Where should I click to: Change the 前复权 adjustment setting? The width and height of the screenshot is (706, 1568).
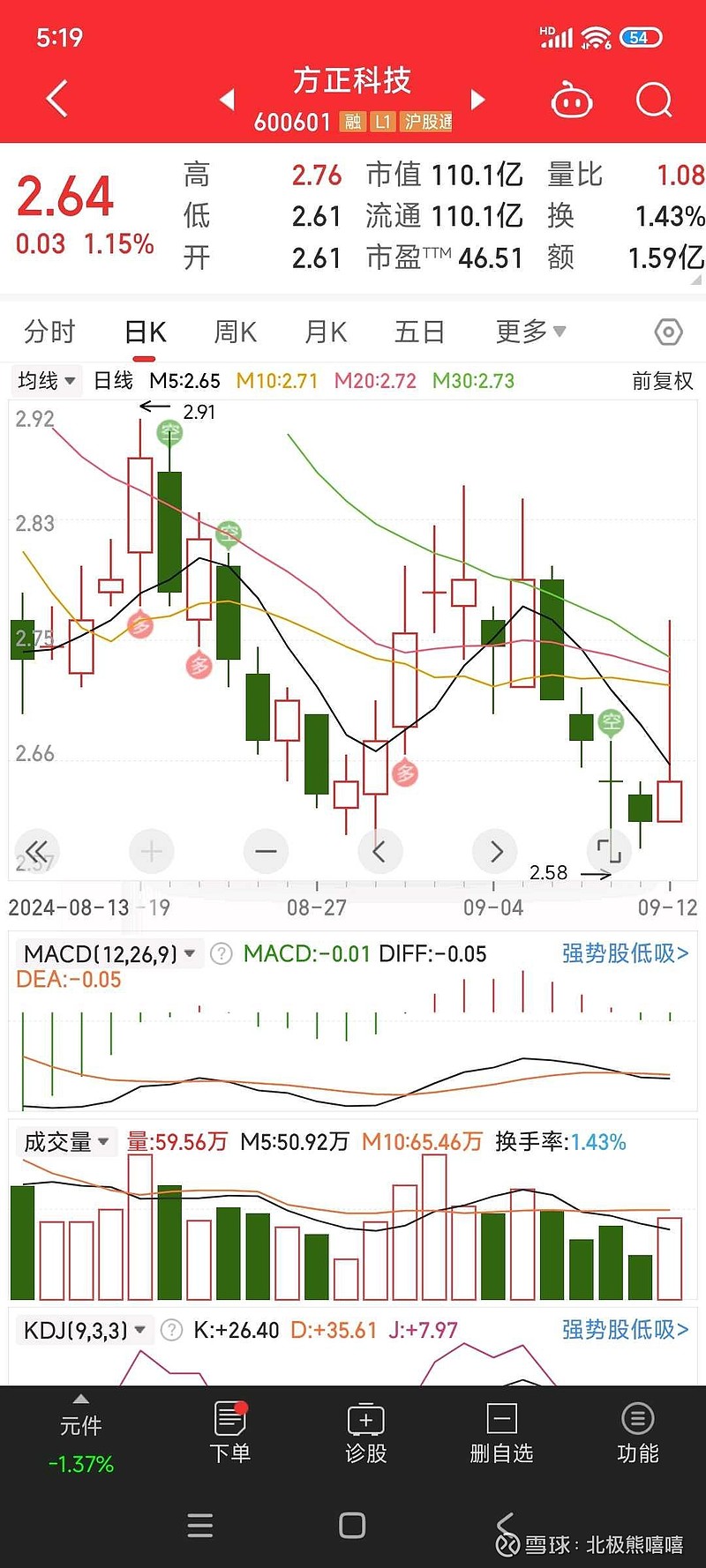pos(663,381)
